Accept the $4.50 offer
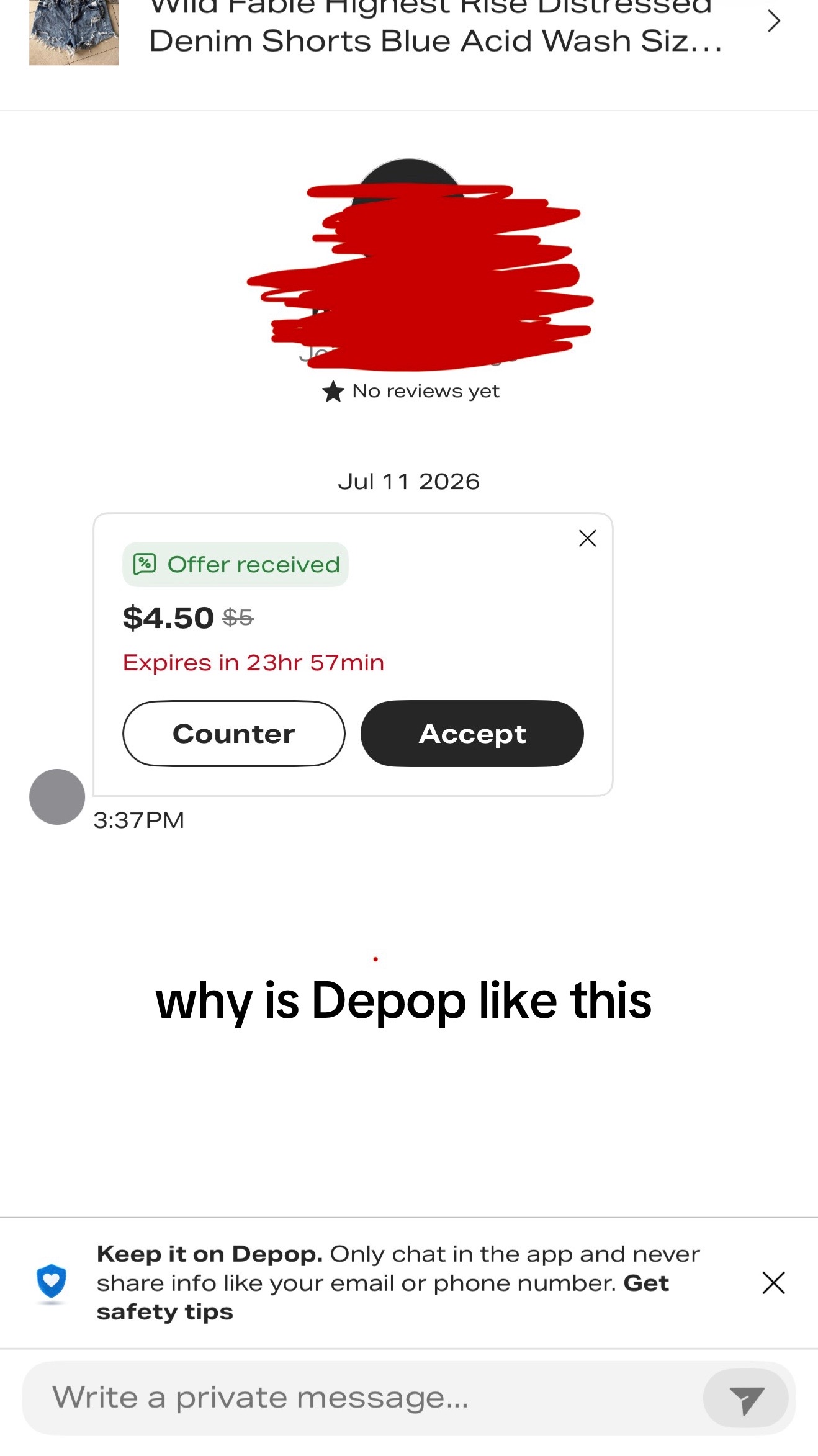The height and width of the screenshot is (1456, 818). [x=472, y=734]
